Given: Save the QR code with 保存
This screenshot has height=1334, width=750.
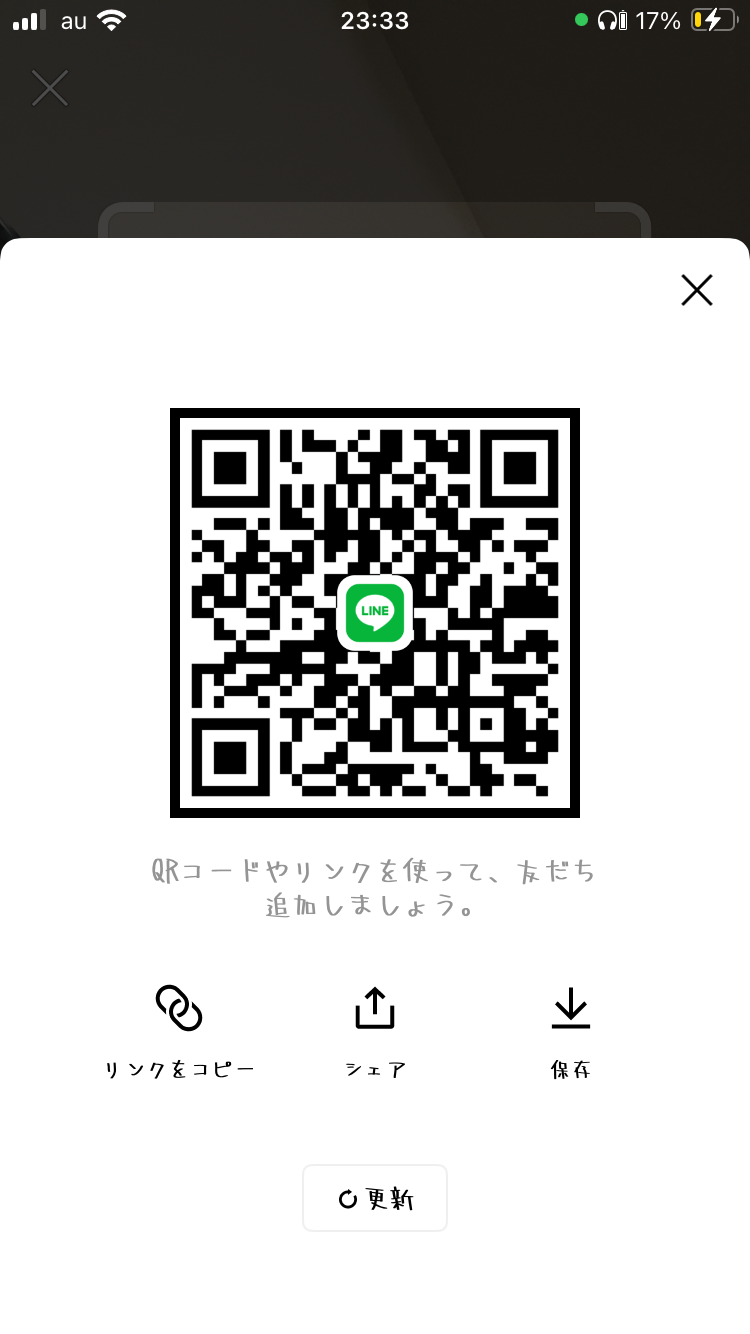Looking at the screenshot, I should tap(571, 1032).
